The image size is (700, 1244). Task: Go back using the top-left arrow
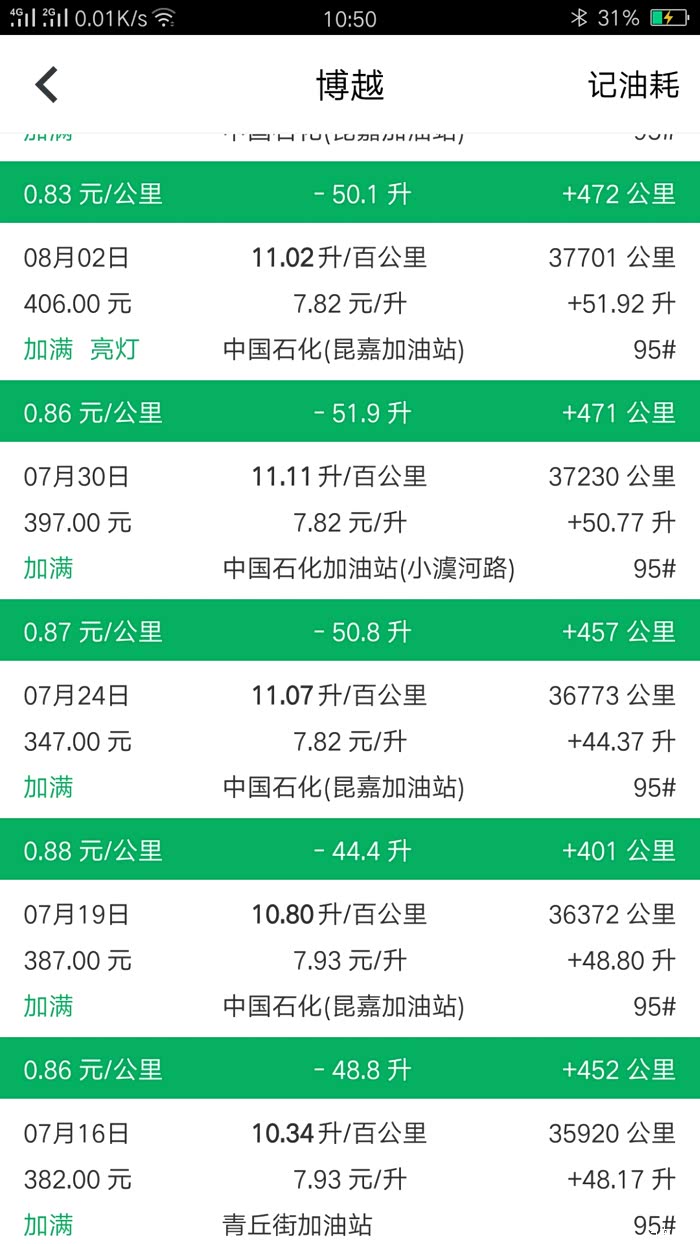click(47, 85)
